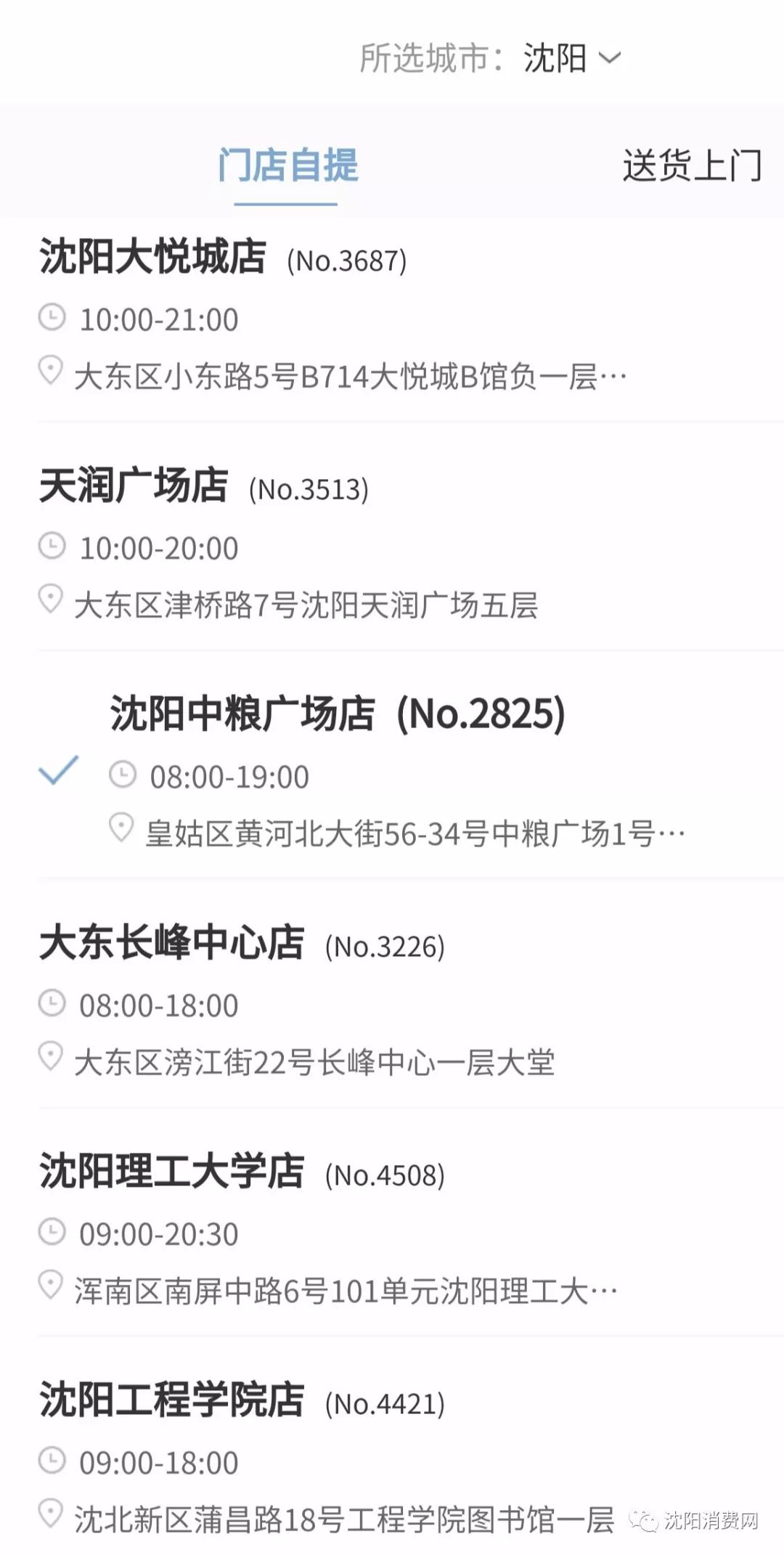
Task: Select the 大东长峰中心店 store
Action: [171, 943]
